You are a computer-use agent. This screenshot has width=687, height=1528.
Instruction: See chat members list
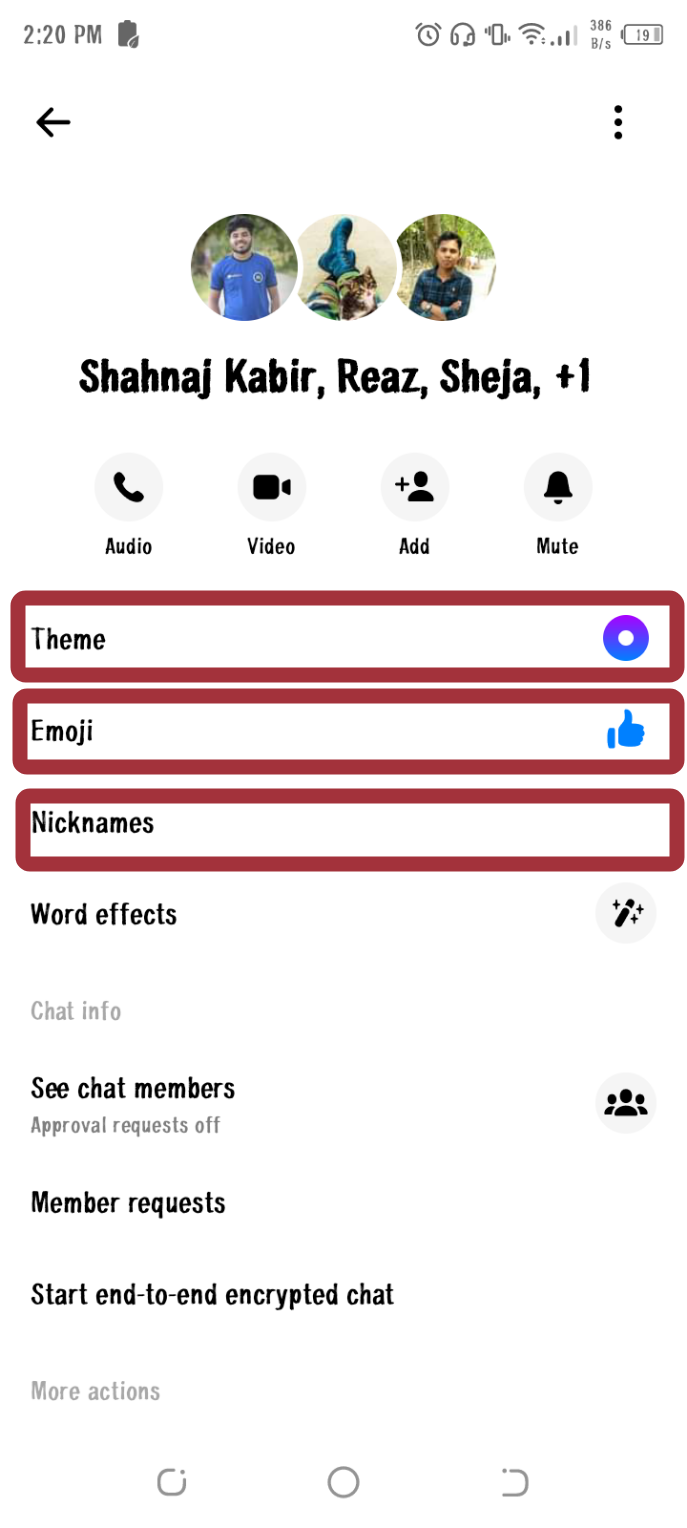[343, 1103]
